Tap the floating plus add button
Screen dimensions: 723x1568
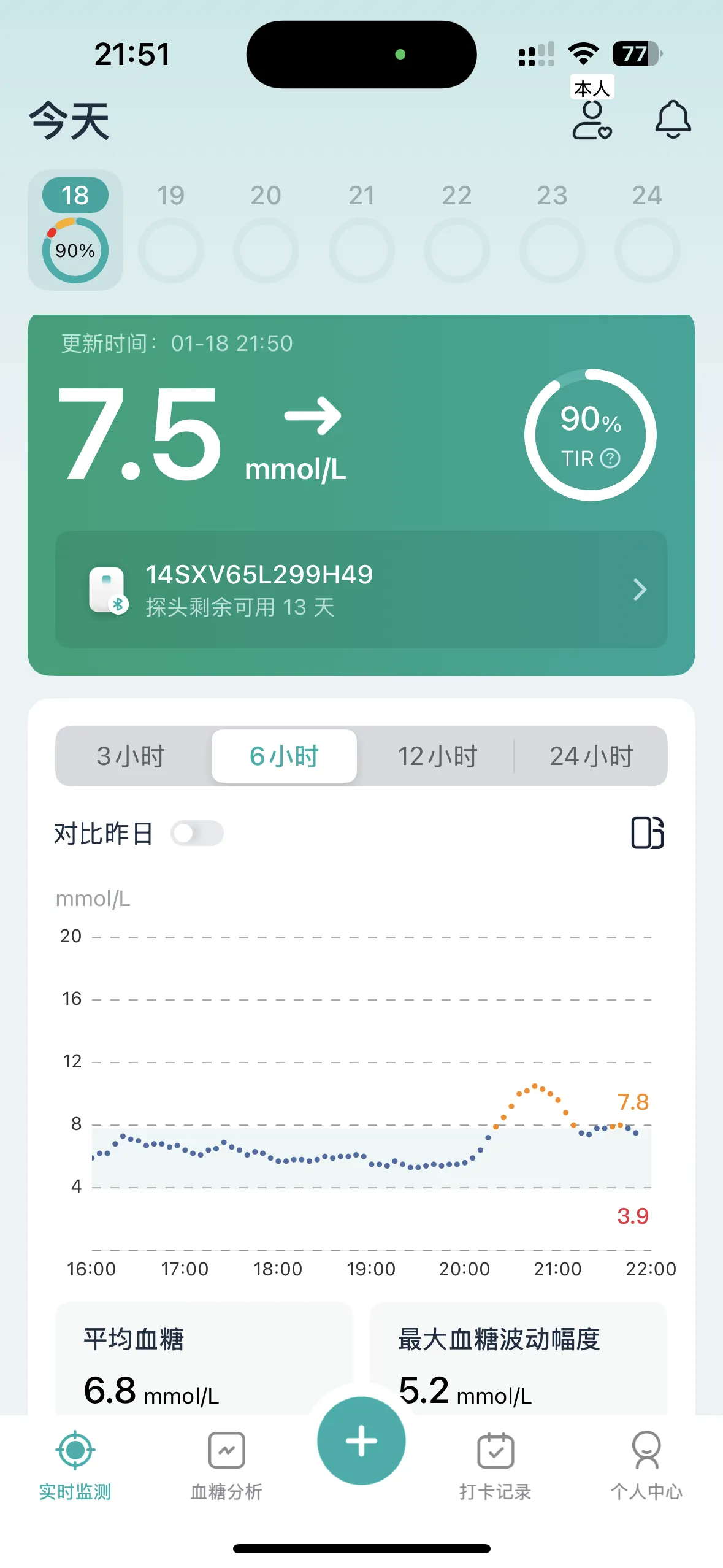pyautogui.click(x=361, y=1440)
